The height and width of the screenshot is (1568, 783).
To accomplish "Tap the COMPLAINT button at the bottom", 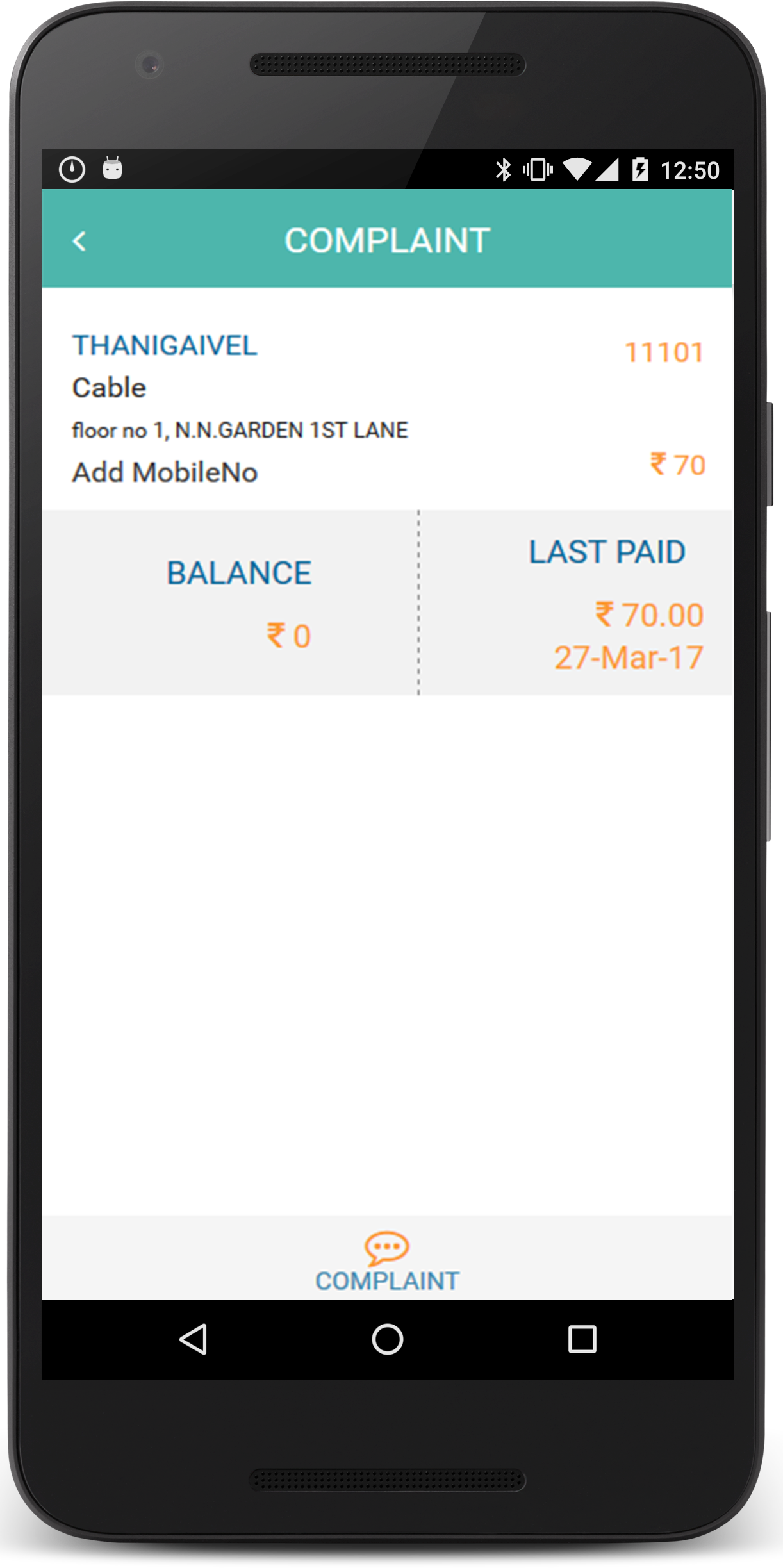I will click(387, 1261).
